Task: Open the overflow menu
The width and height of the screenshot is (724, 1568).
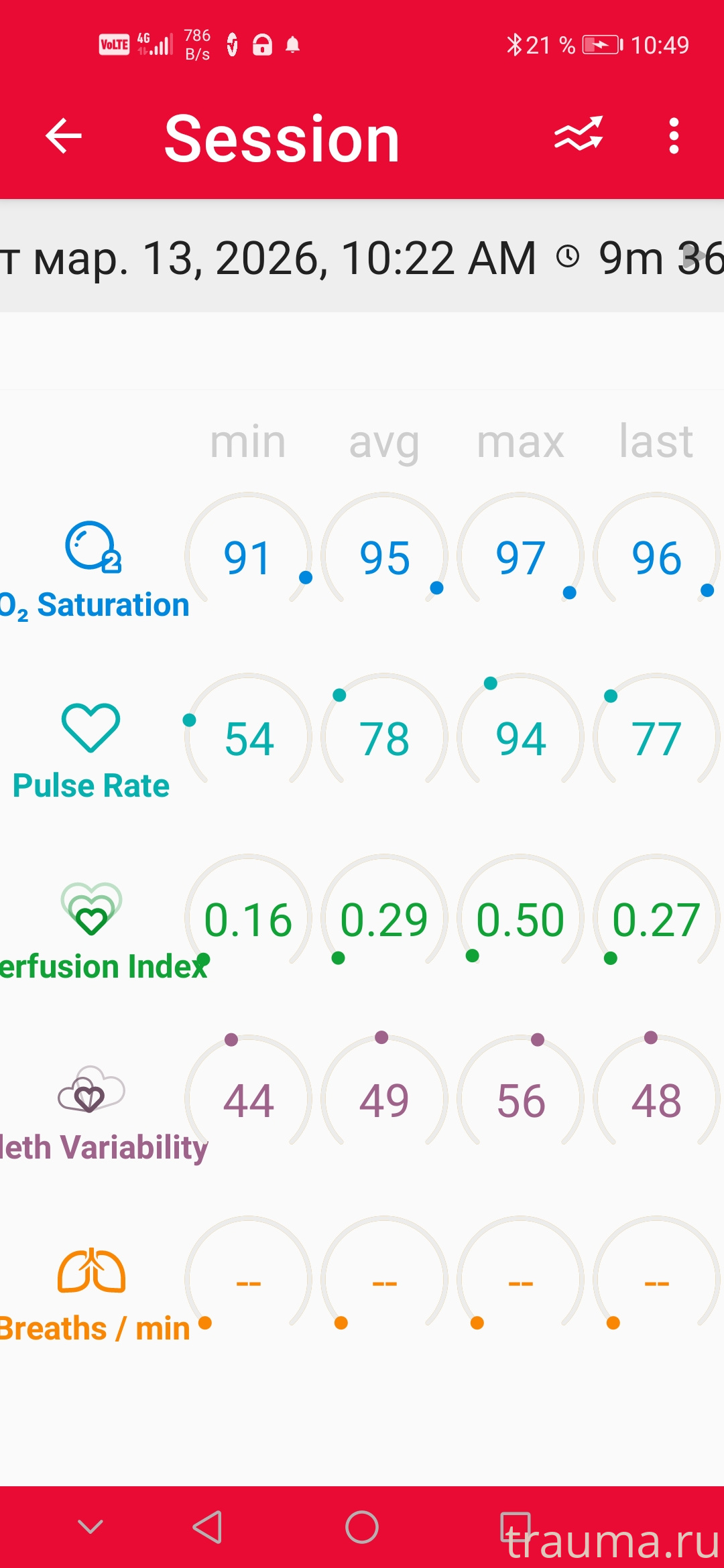Action: click(674, 136)
